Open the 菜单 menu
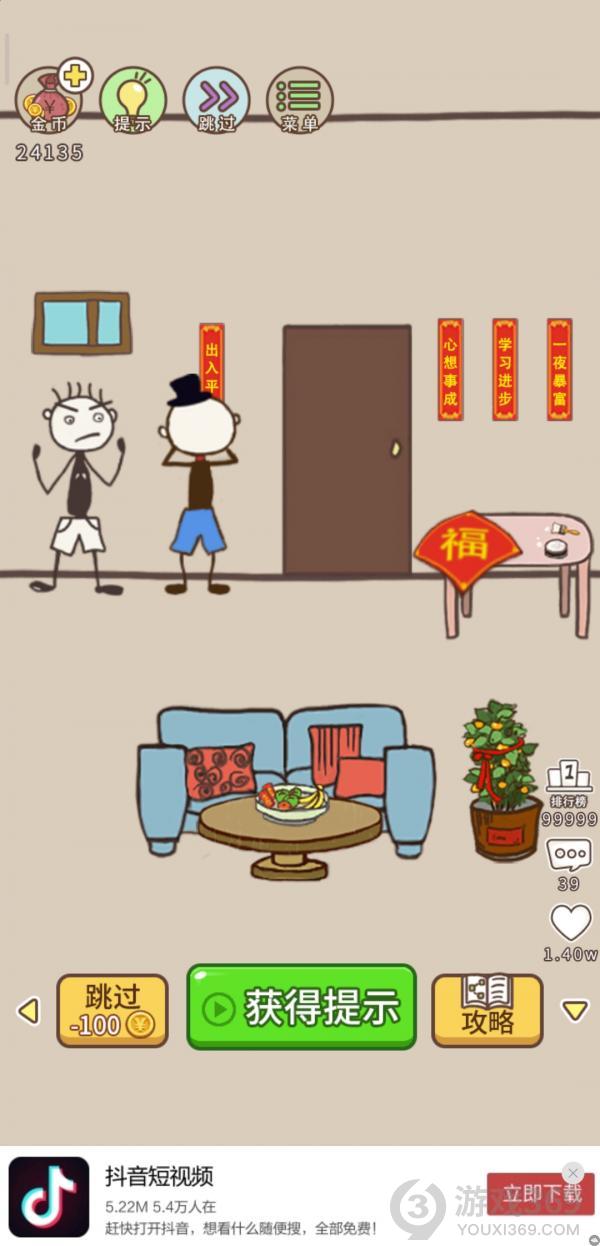The image size is (600, 1246). click(x=299, y=100)
